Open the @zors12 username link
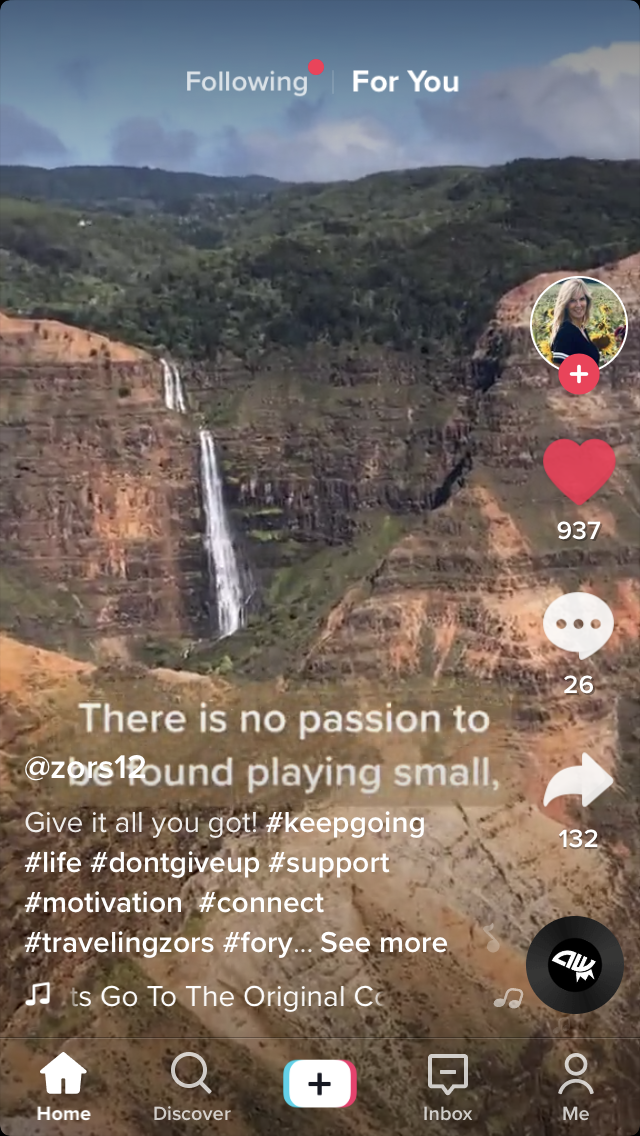The height and width of the screenshot is (1136, 640). point(85,768)
